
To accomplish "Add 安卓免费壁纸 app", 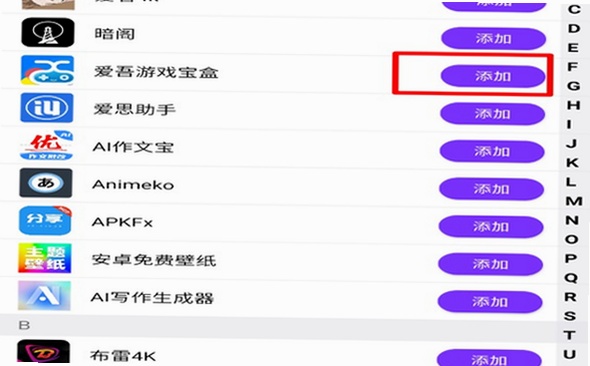I will [x=490, y=264].
